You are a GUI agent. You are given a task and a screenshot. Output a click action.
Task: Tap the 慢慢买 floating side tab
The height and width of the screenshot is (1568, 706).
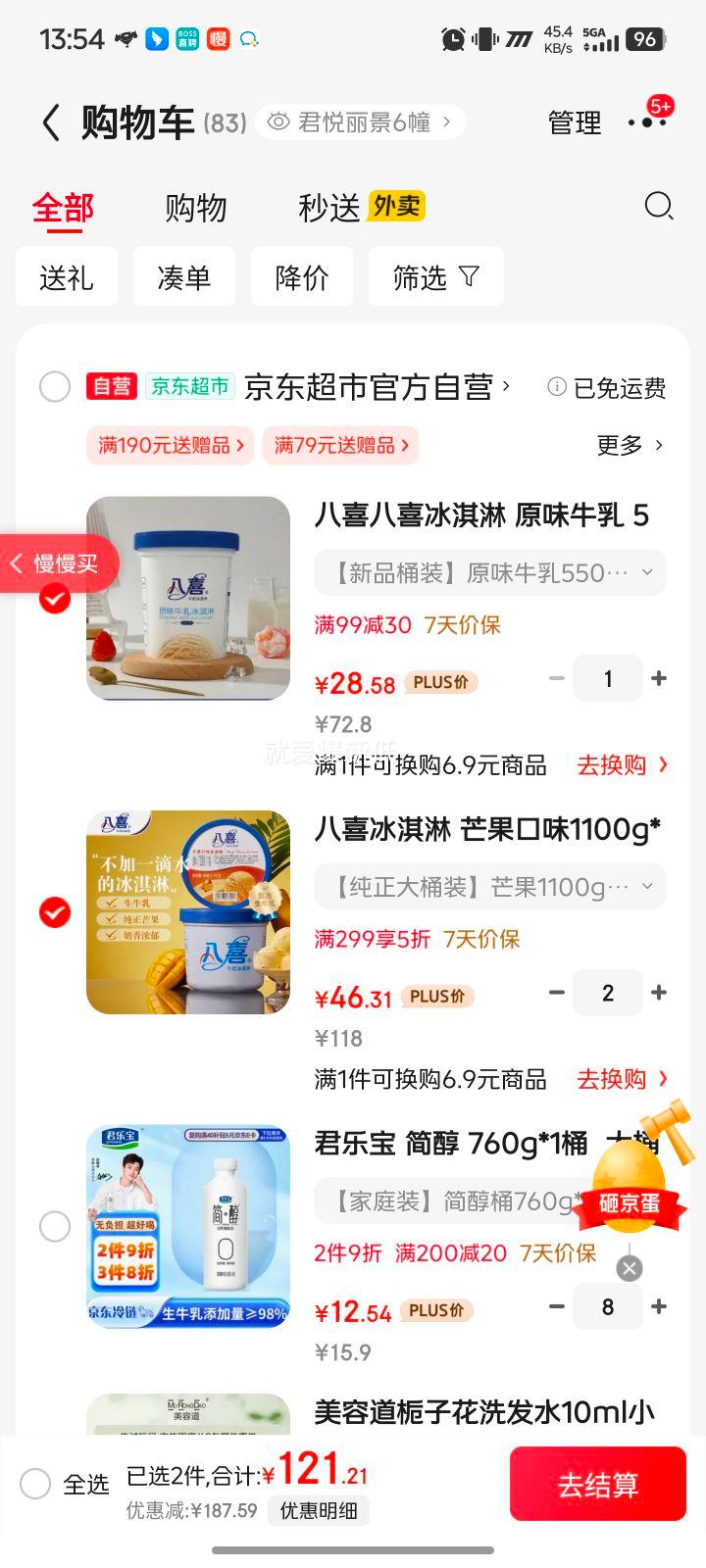point(59,563)
